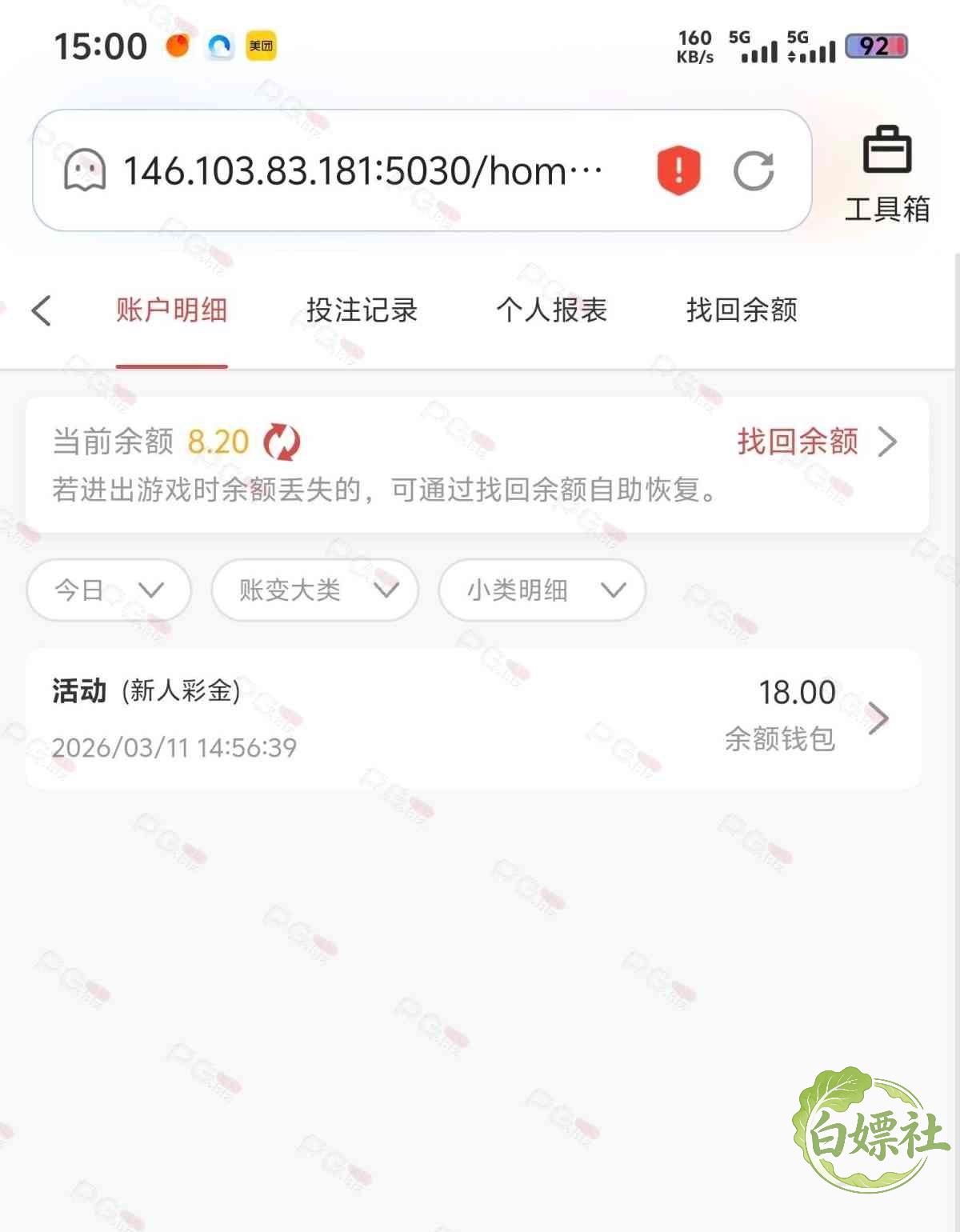Open the 活动 新人彩金 18.00 record
This screenshot has height=1232, width=960.
(474, 718)
